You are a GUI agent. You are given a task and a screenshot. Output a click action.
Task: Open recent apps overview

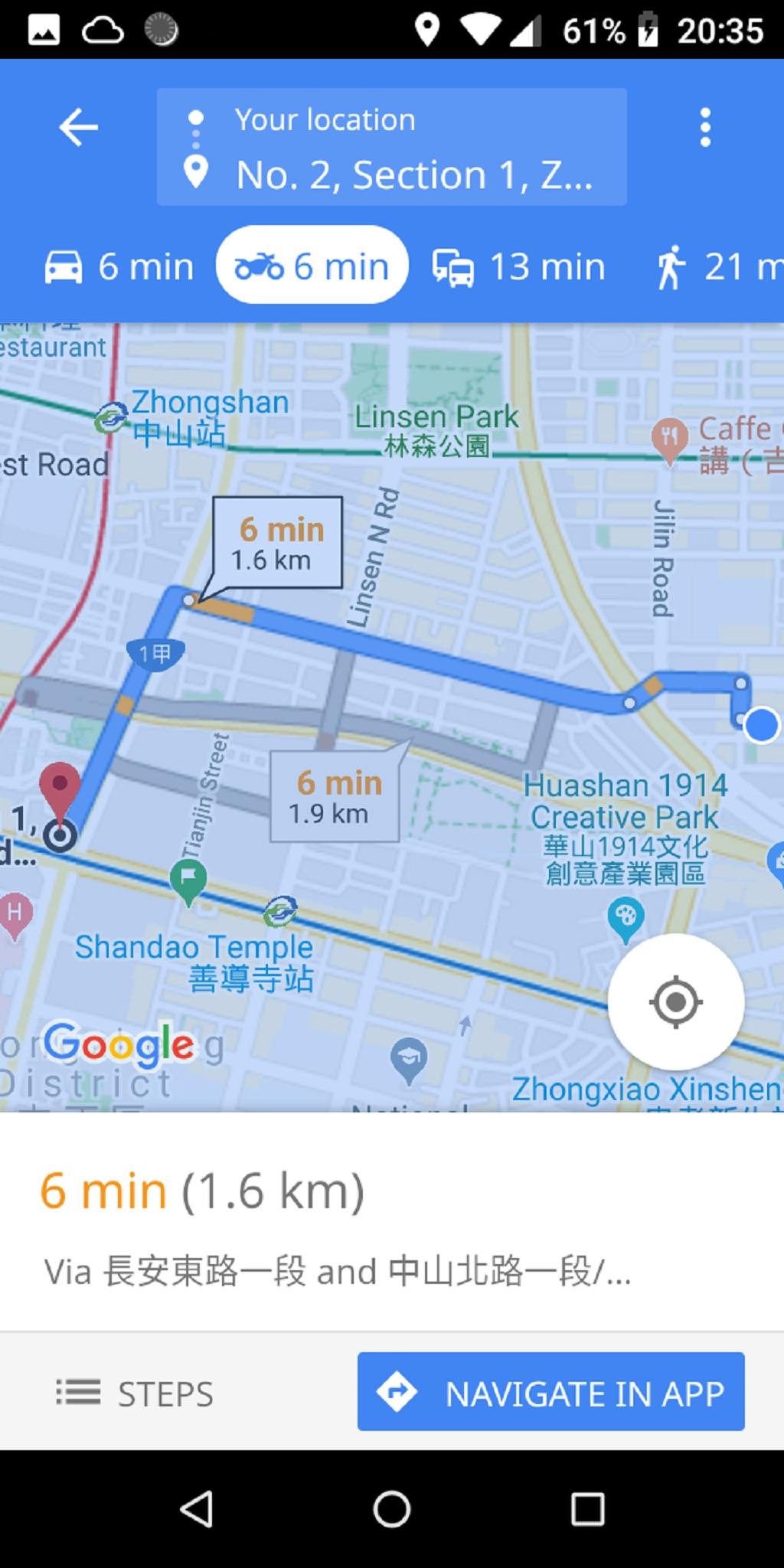coord(587,1510)
